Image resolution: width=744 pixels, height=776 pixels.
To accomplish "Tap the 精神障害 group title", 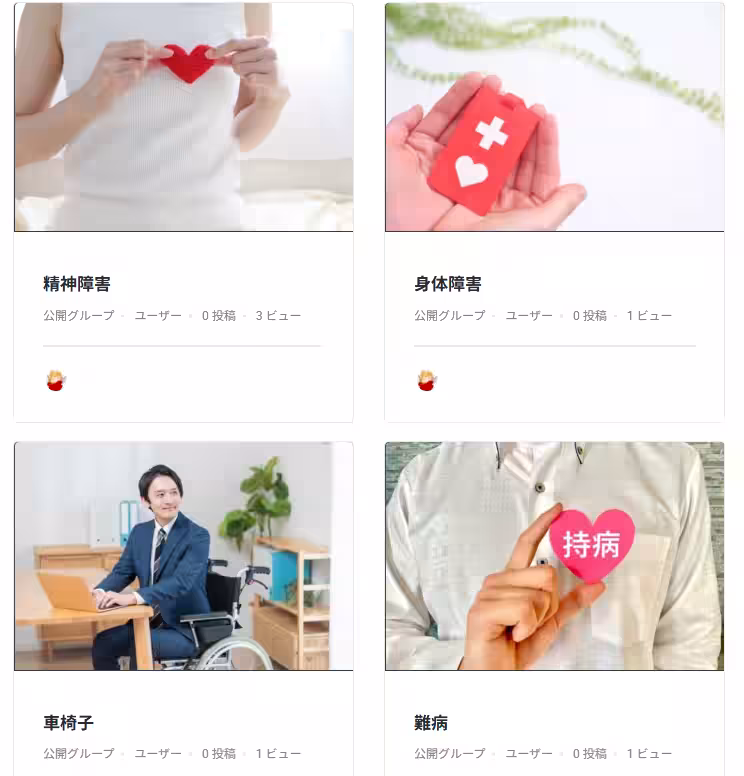I will (77, 284).
